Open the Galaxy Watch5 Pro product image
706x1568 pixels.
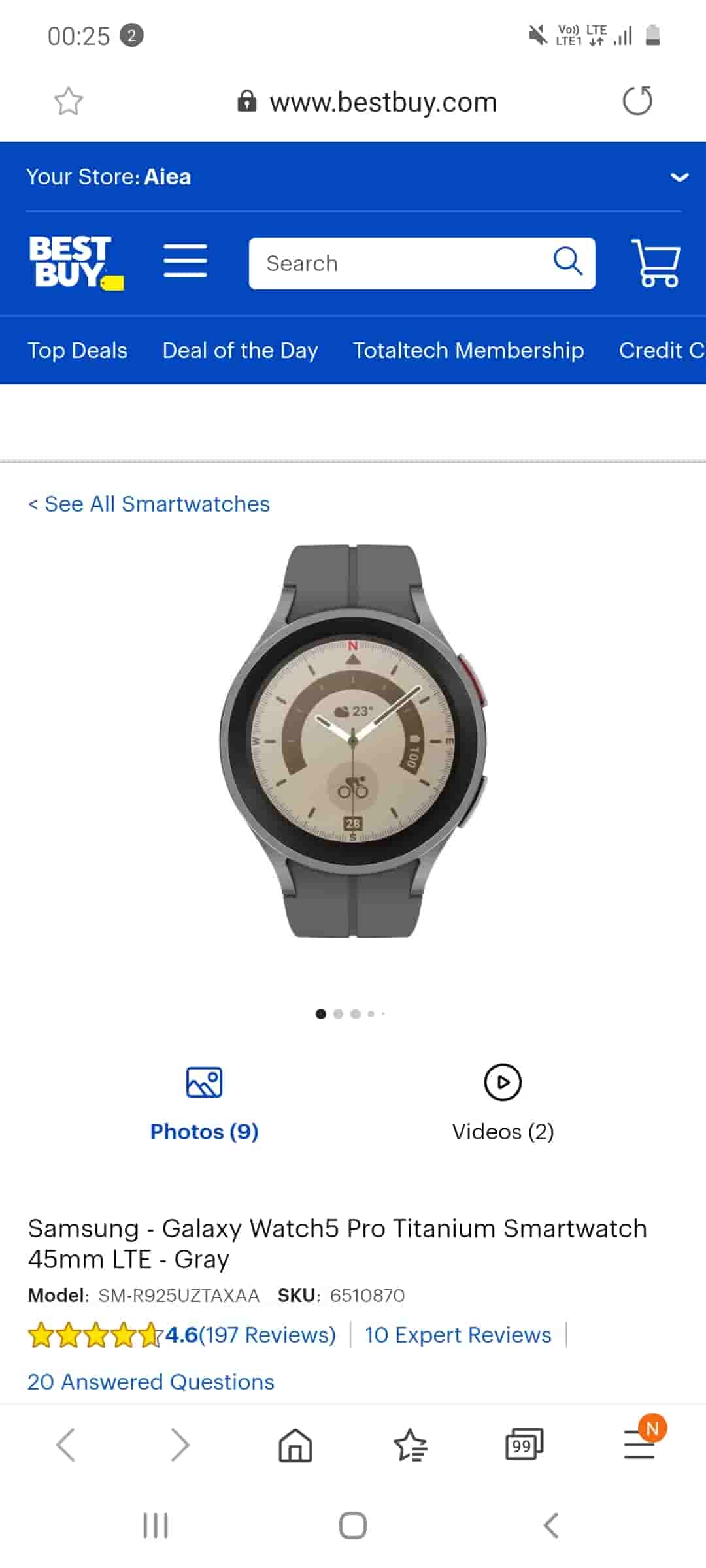click(x=353, y=740)
